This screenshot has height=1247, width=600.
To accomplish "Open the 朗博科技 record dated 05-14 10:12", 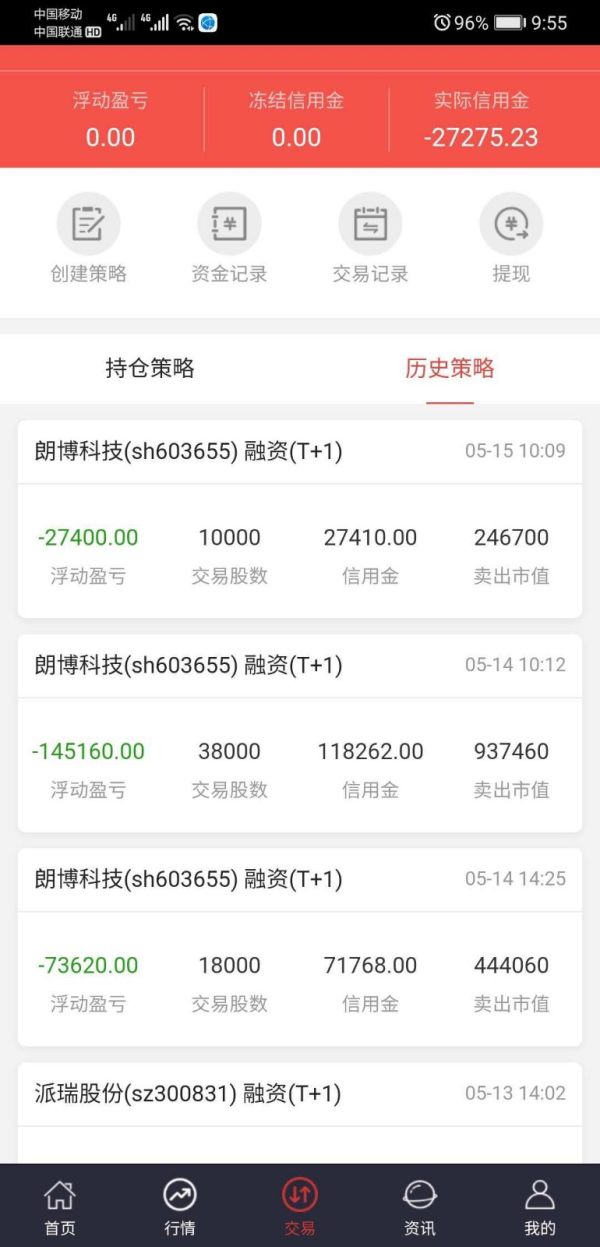I will pyautogui.click(x=300, y=732).
